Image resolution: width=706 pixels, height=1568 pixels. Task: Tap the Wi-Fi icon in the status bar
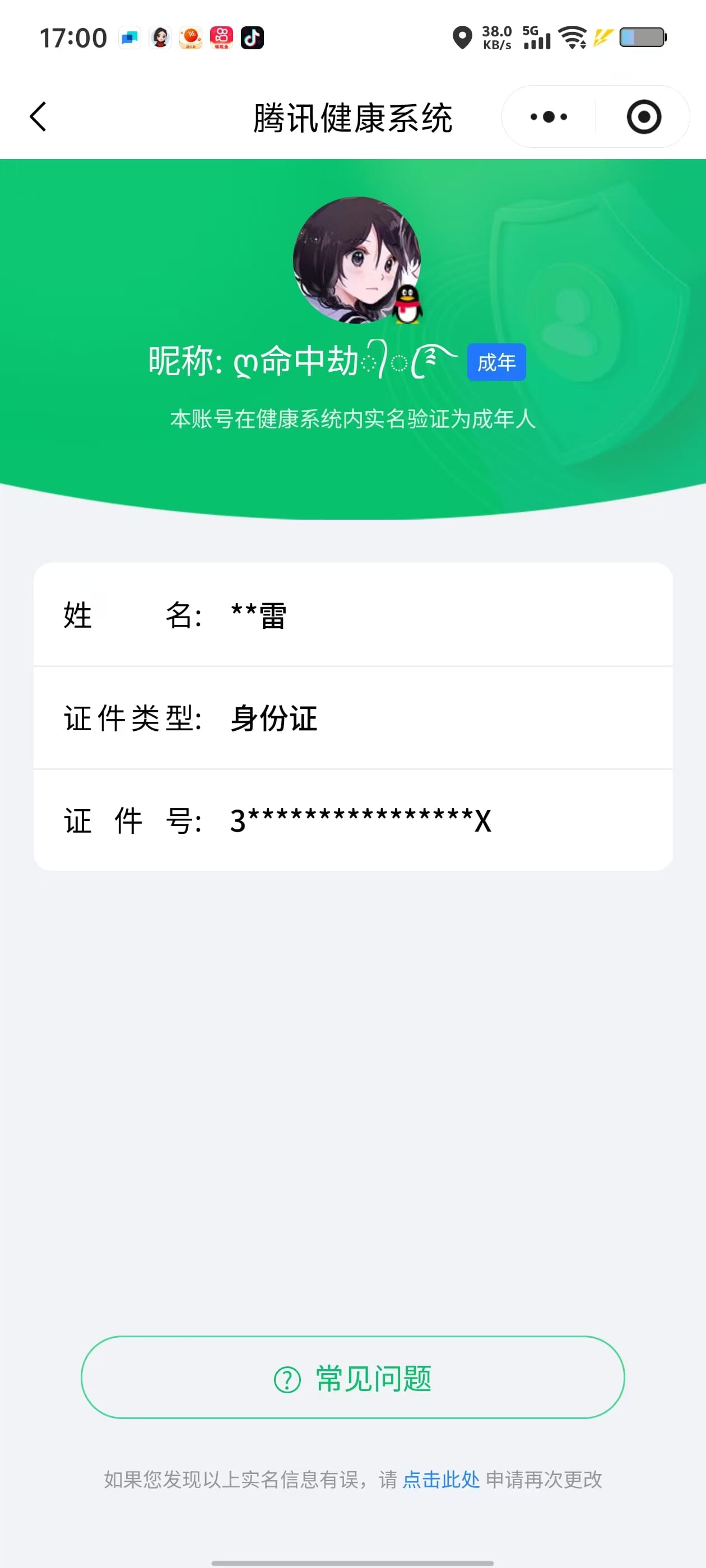[572, 38]
